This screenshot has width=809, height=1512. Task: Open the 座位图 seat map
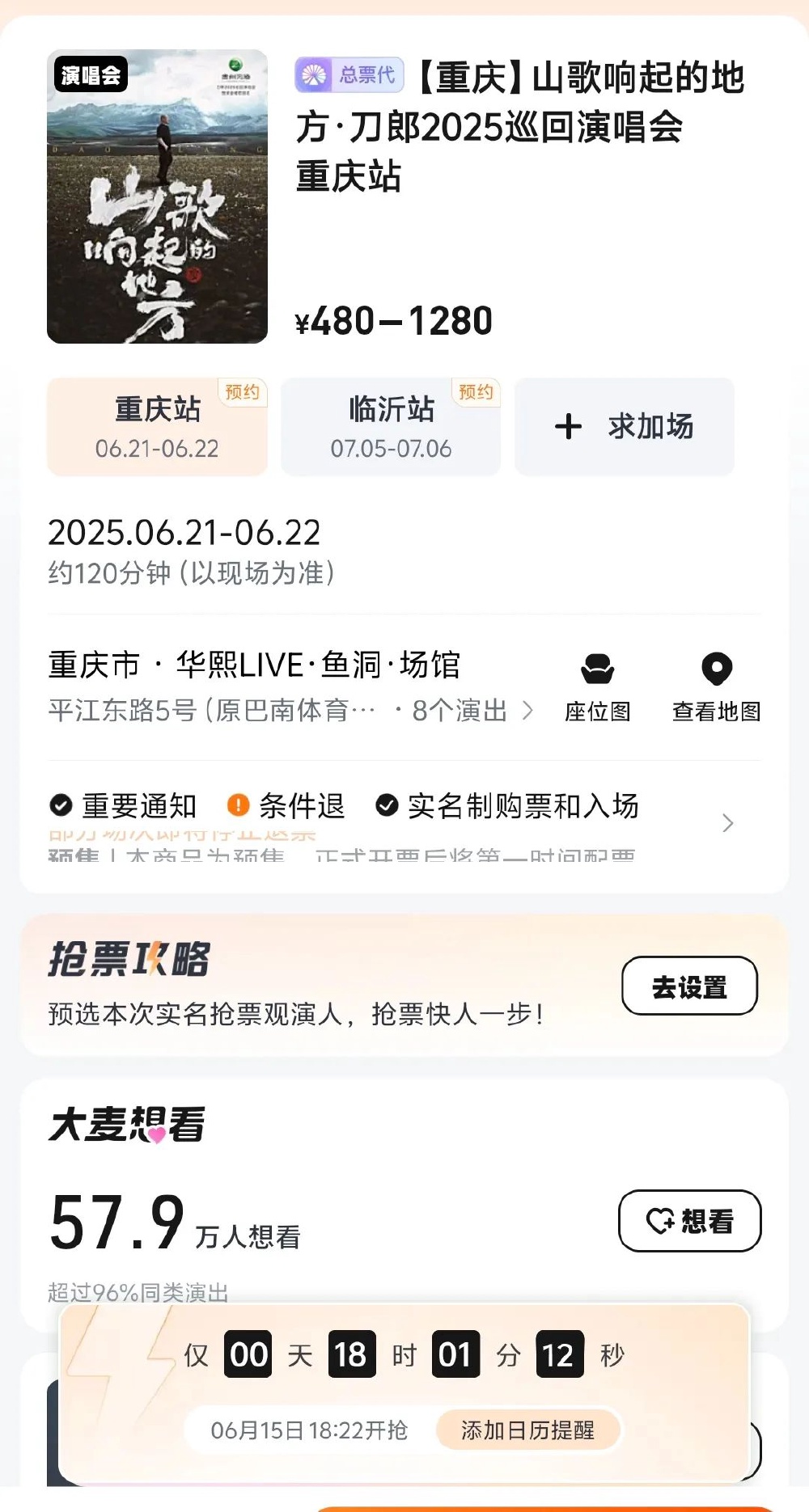pyautogui.click(x=598, y=688)
